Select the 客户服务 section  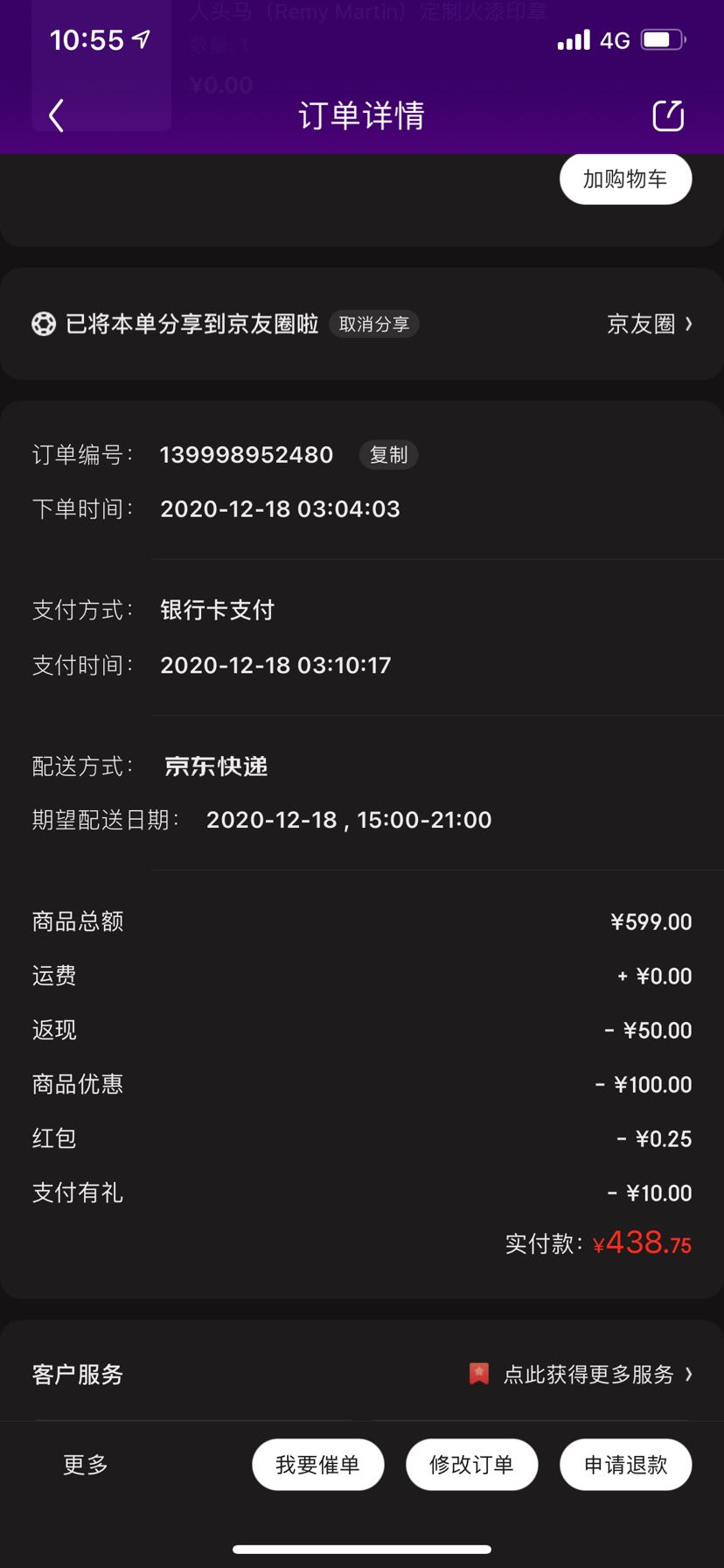(77, 1374)
